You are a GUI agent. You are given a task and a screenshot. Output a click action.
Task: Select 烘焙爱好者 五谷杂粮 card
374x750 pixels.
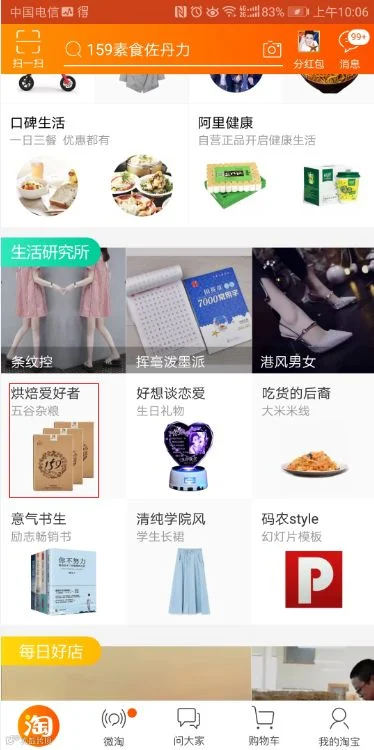pyautogui.click(x=54, y=440)
